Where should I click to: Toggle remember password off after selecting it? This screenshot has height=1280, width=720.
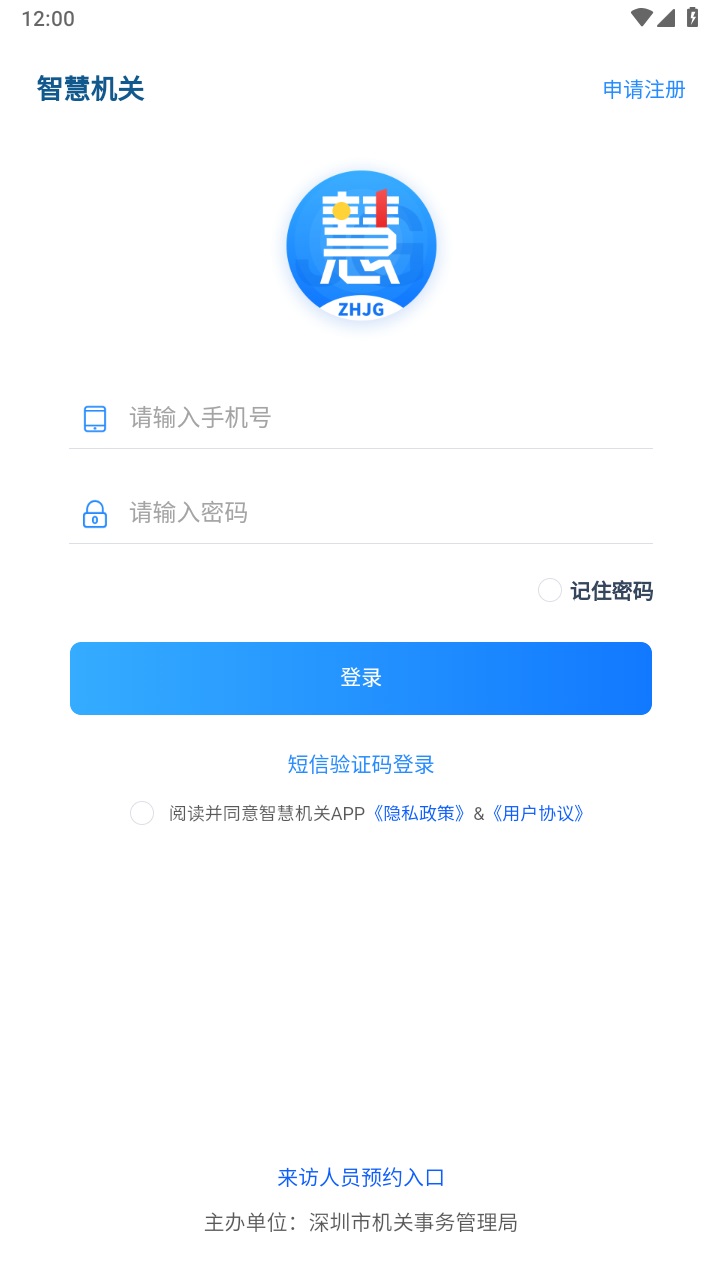coord(550,591)
